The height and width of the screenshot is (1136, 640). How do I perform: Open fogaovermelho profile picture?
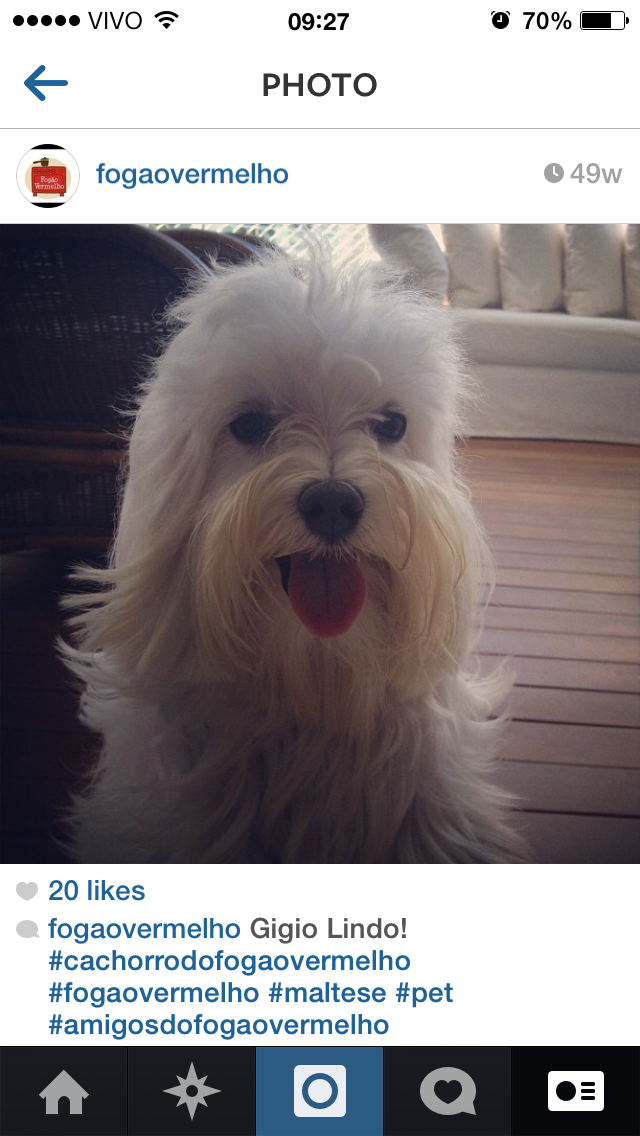pyautogui.click(x=48, y=176)
